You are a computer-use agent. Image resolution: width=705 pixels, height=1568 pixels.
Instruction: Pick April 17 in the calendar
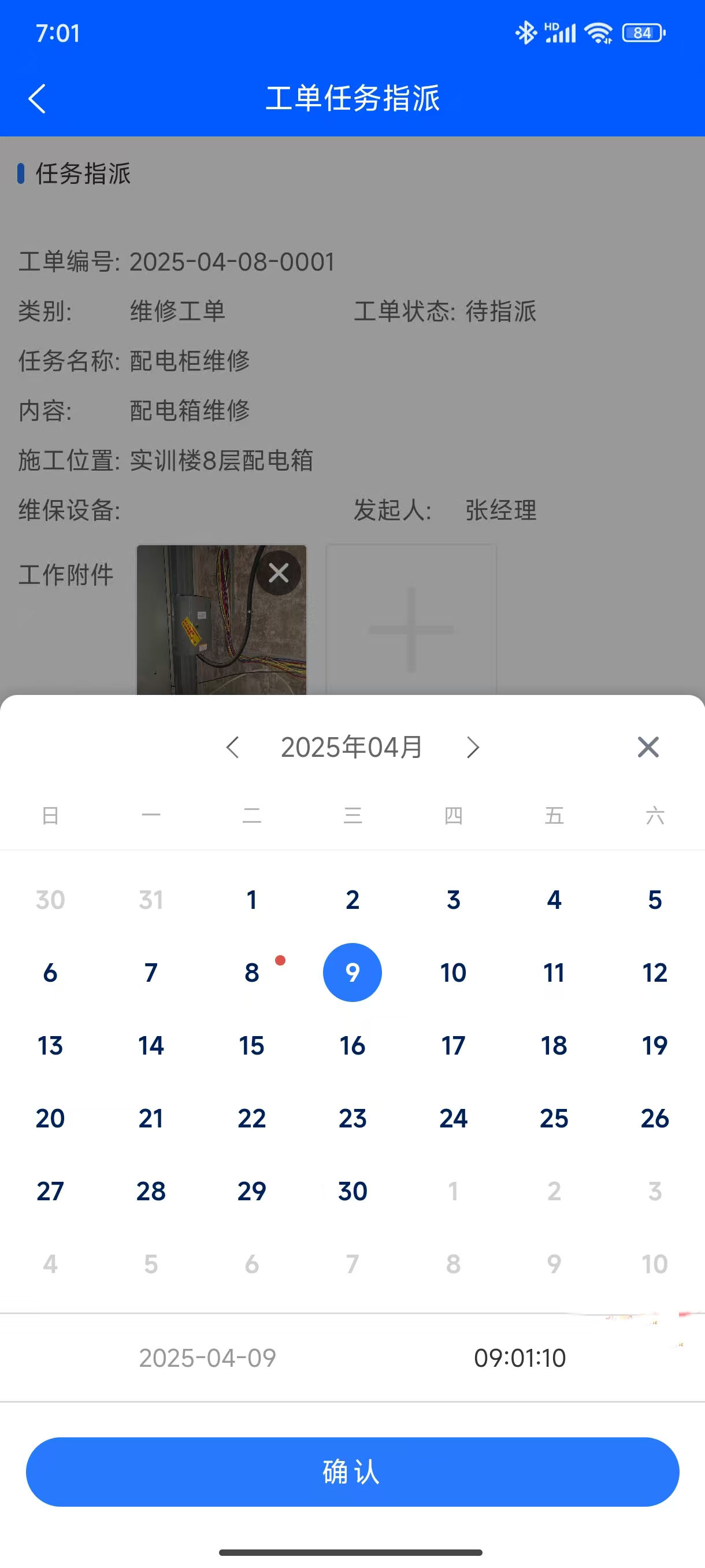[x=453, y=1046]
